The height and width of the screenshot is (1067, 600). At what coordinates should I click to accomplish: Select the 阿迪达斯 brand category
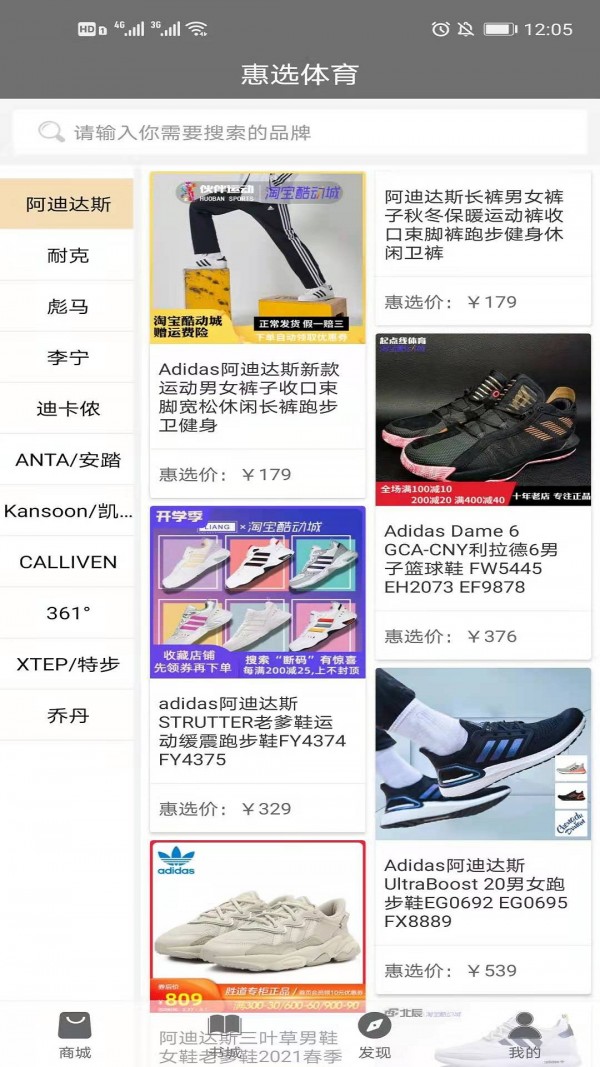coord(67,205)
